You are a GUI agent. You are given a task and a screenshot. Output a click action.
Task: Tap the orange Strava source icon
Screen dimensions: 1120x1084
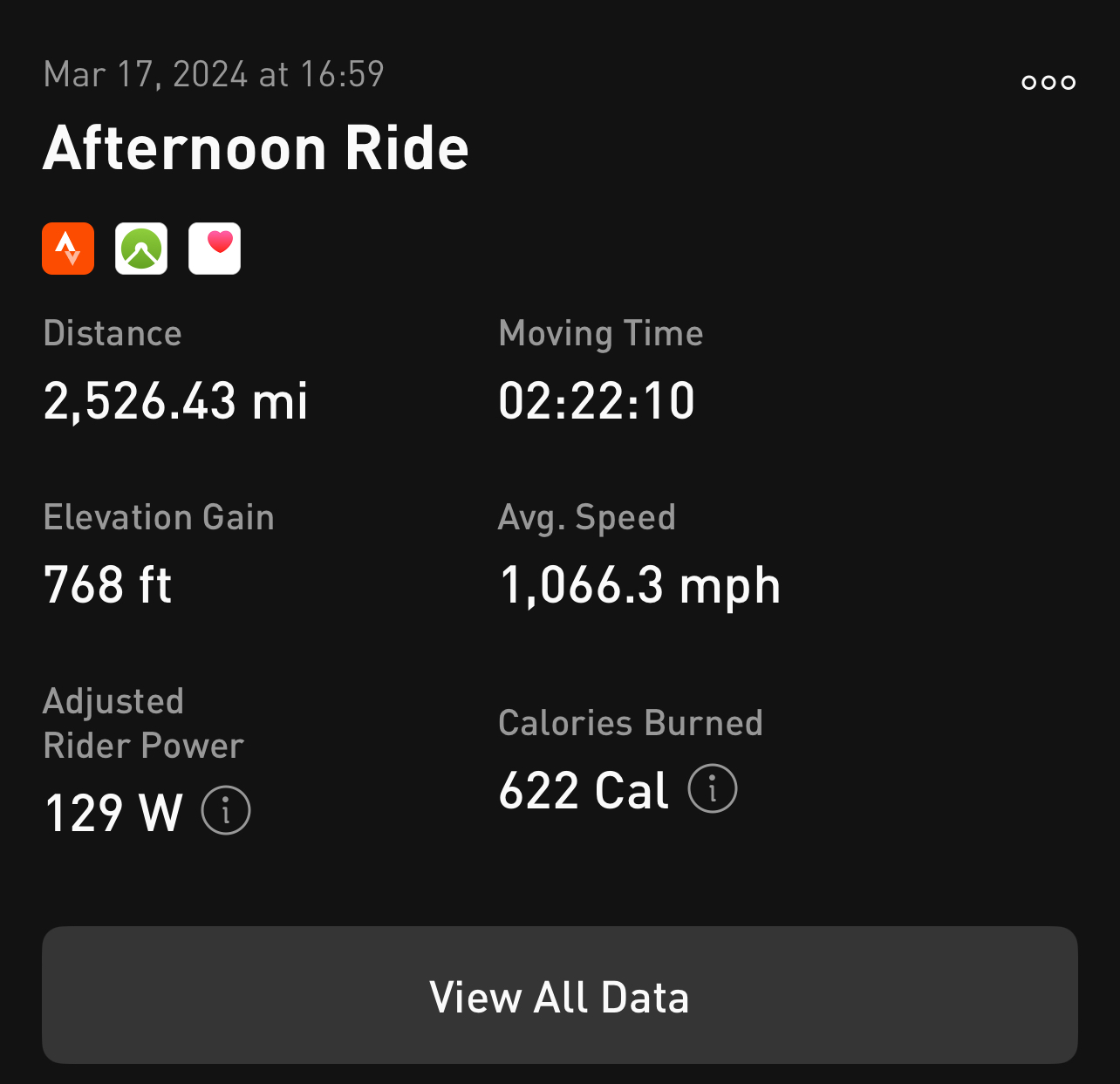pos(68,249)
